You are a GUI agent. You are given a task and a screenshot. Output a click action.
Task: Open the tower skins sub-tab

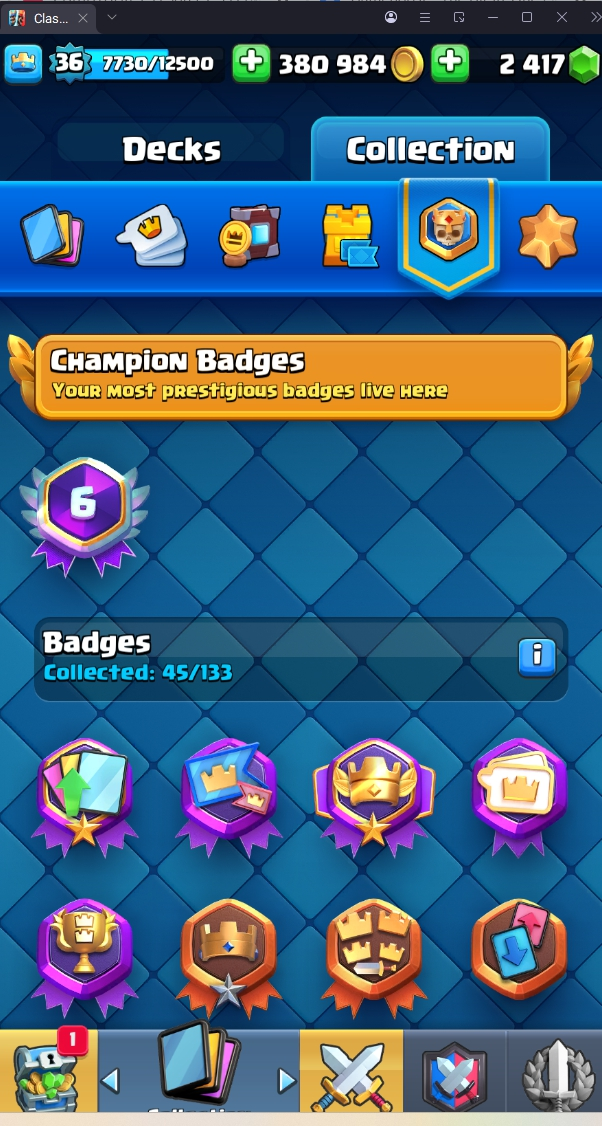click(348, 237)
